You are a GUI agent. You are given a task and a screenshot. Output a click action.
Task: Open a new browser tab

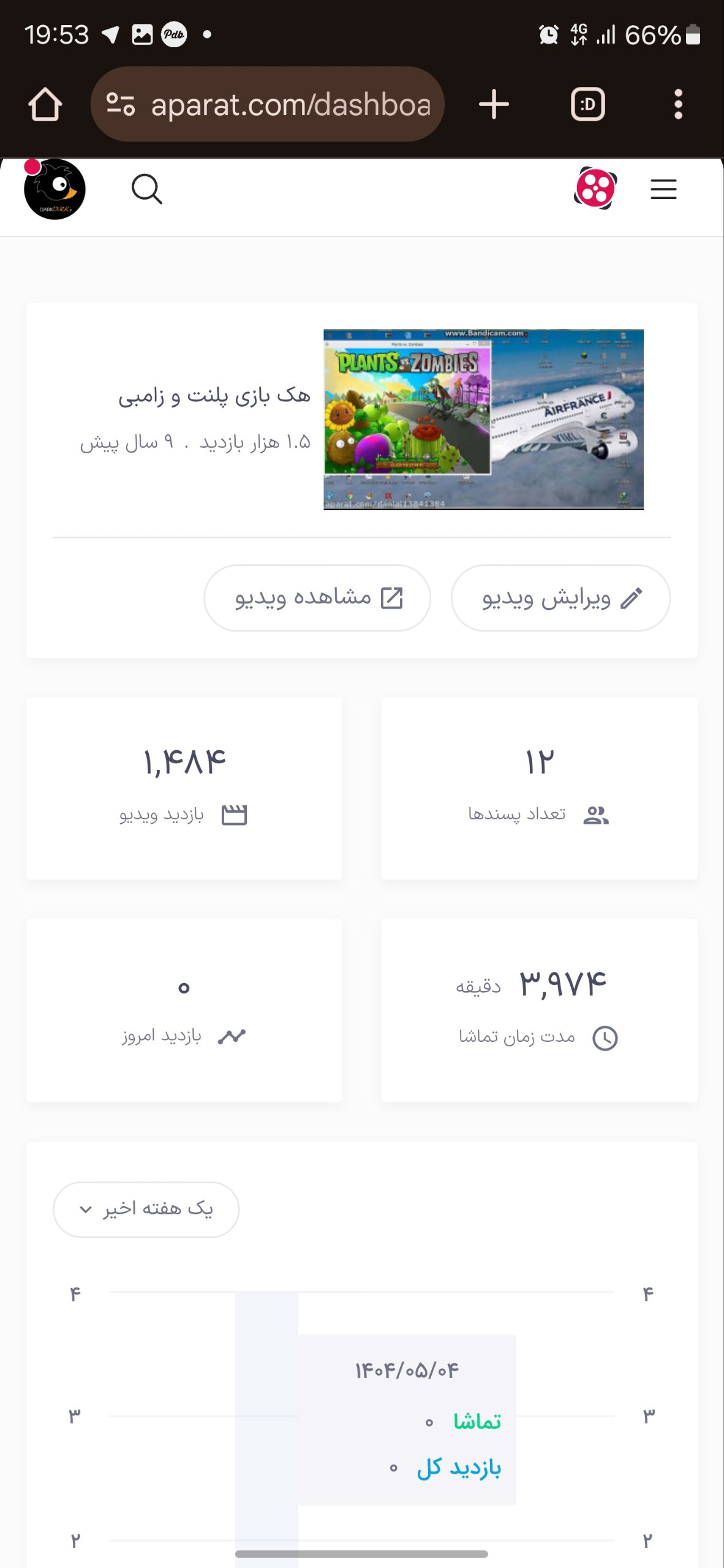click(494, 104)
